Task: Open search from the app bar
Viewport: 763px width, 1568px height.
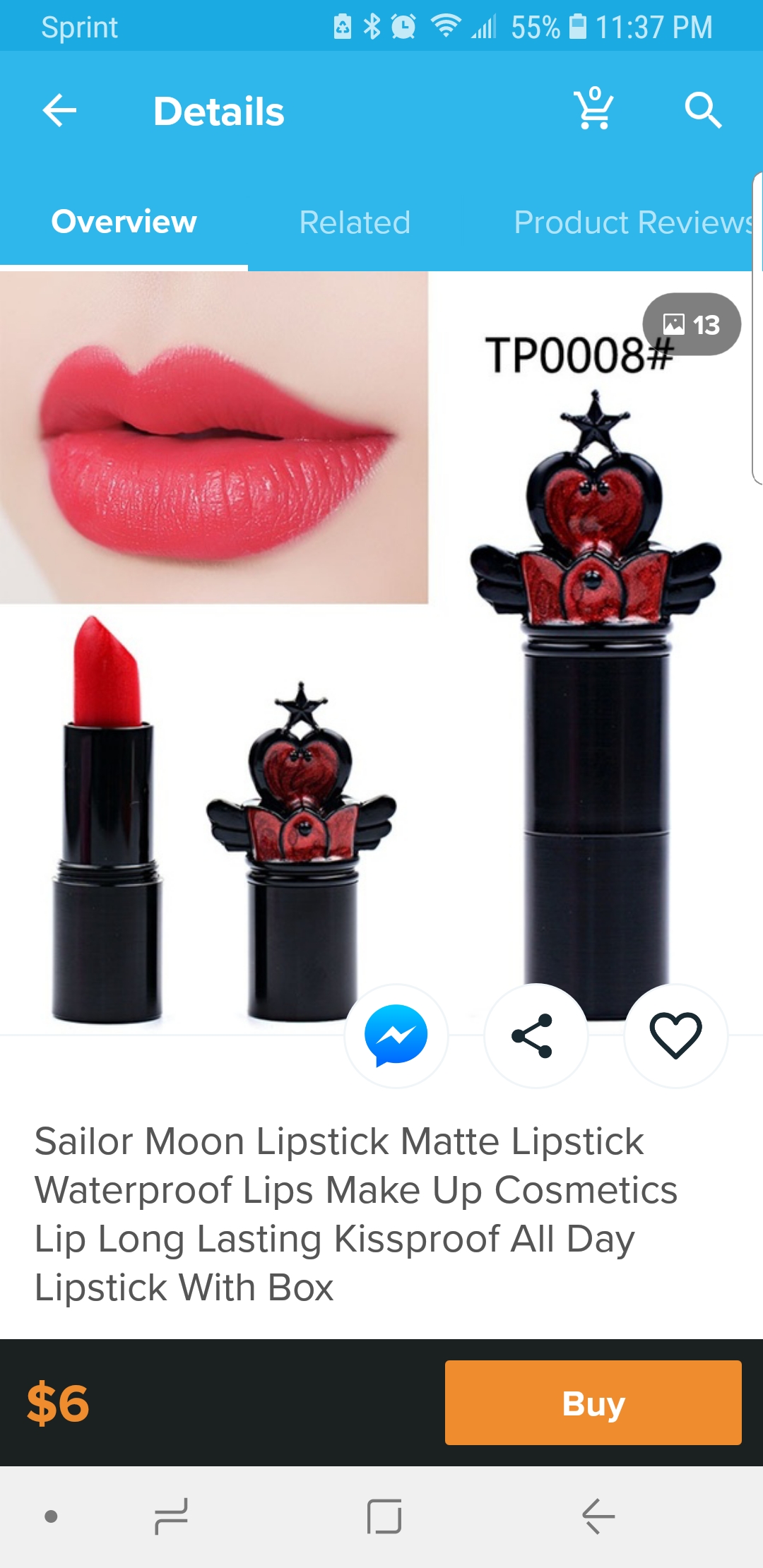Action: pyautogui.click(x=703, y=111)
